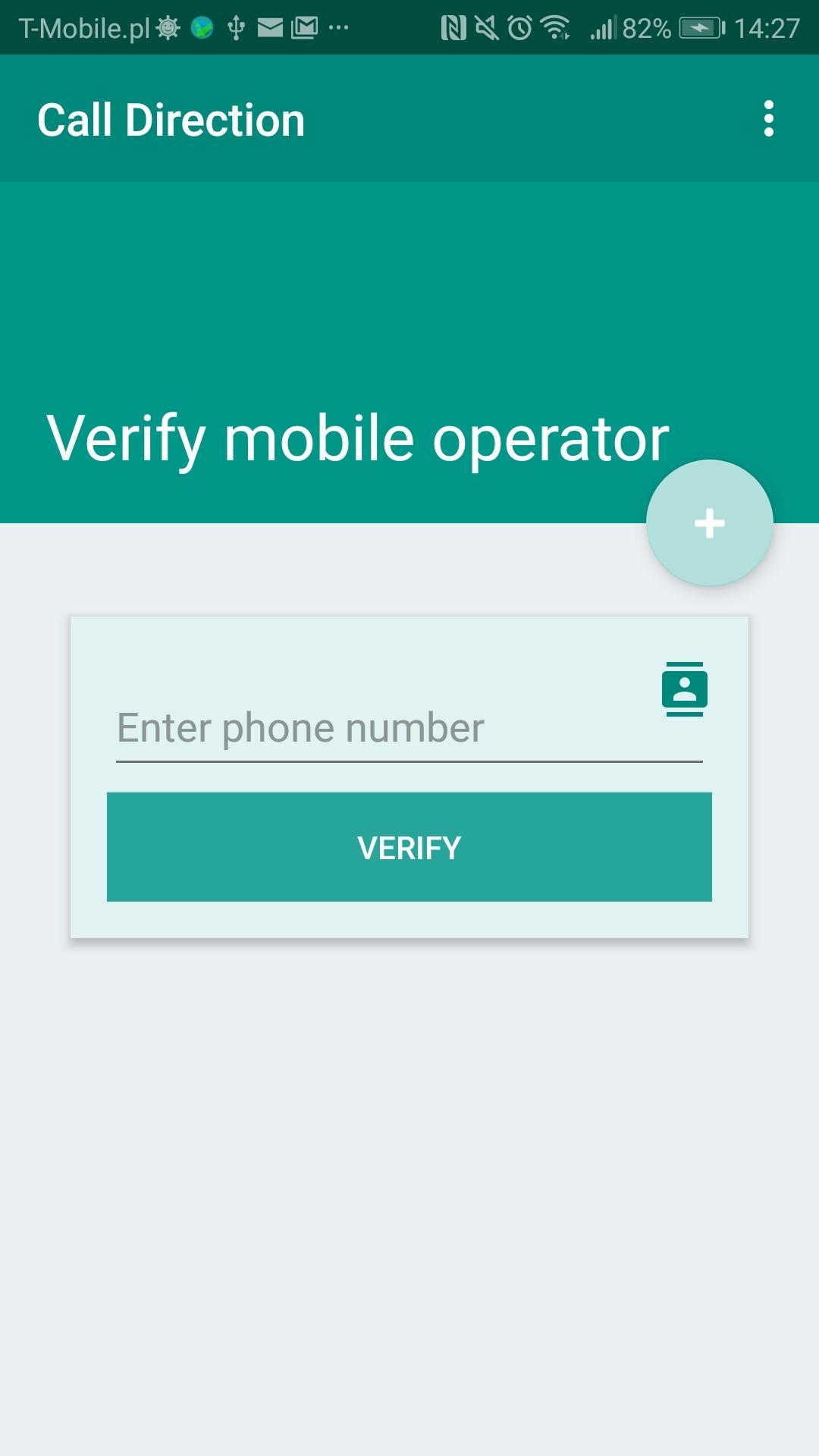Image resolution: width=819 pixels, height=1456 pixels.
Task: Tap the plus floating action button
Action: click(709, 523)
